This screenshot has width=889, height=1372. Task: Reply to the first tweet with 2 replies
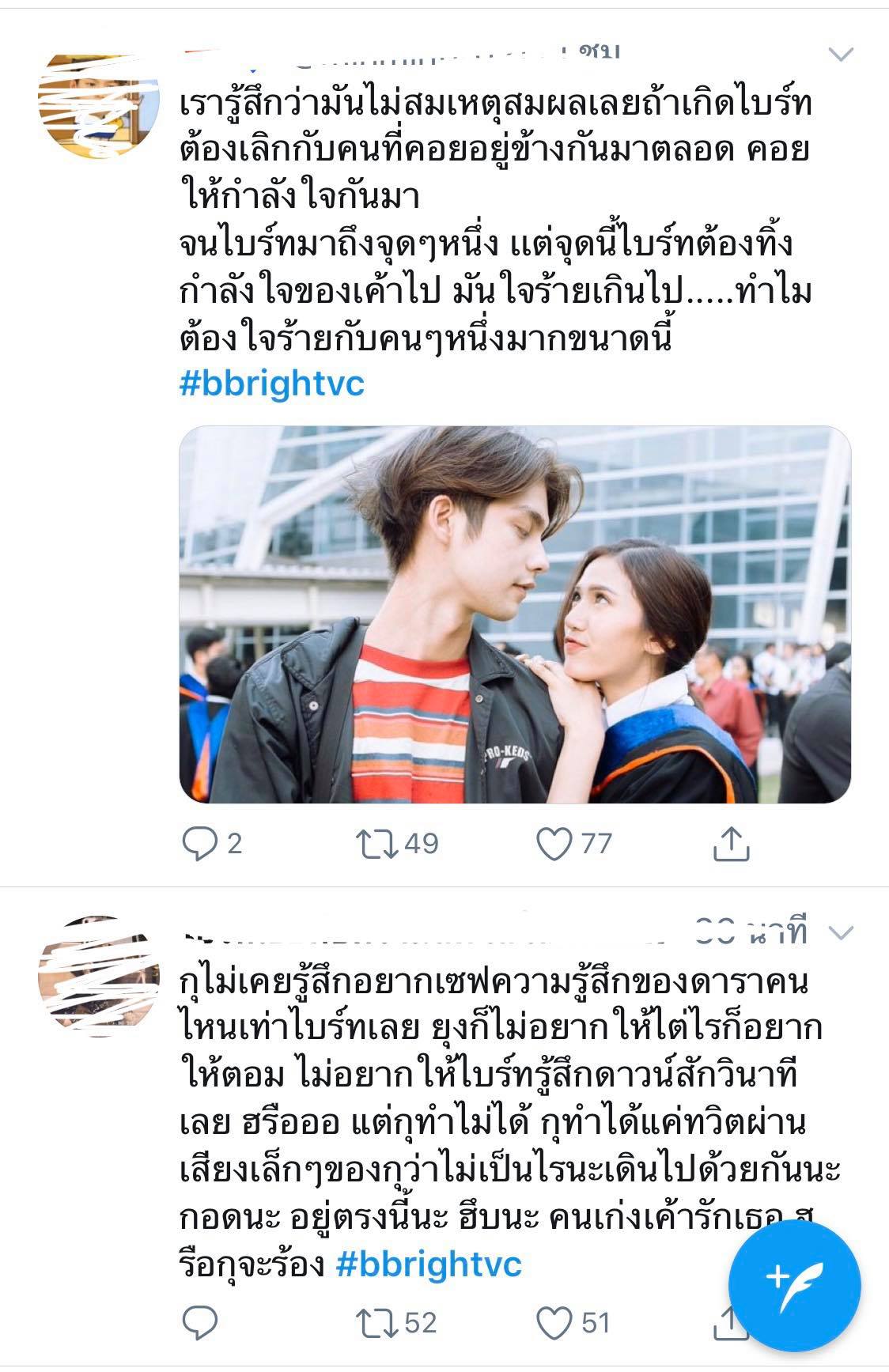point(199,844)
